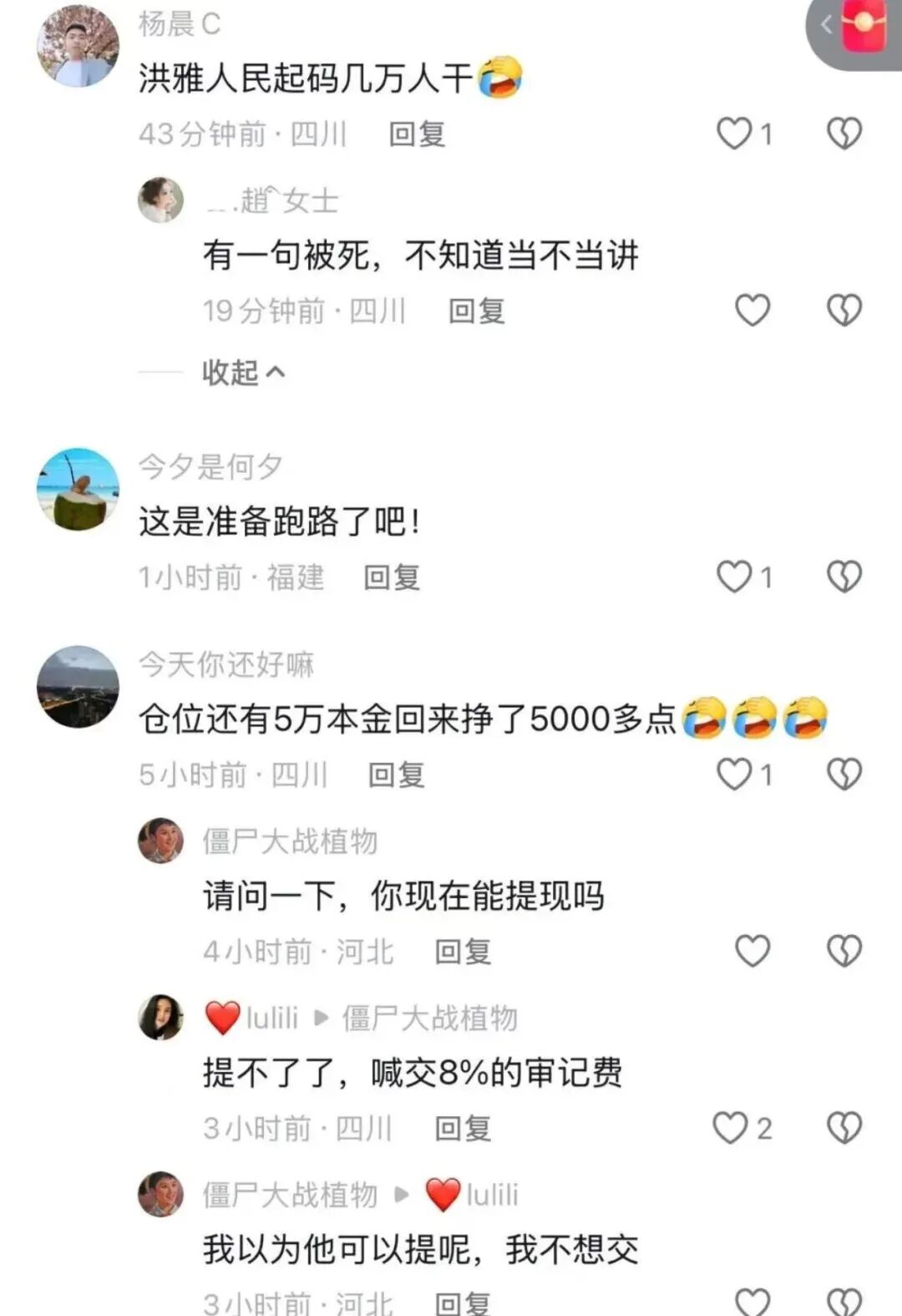Unlike lulili's reply showing 2 likes
The width and height of the screenshot is (902, 1316).
coord(732,1125)
